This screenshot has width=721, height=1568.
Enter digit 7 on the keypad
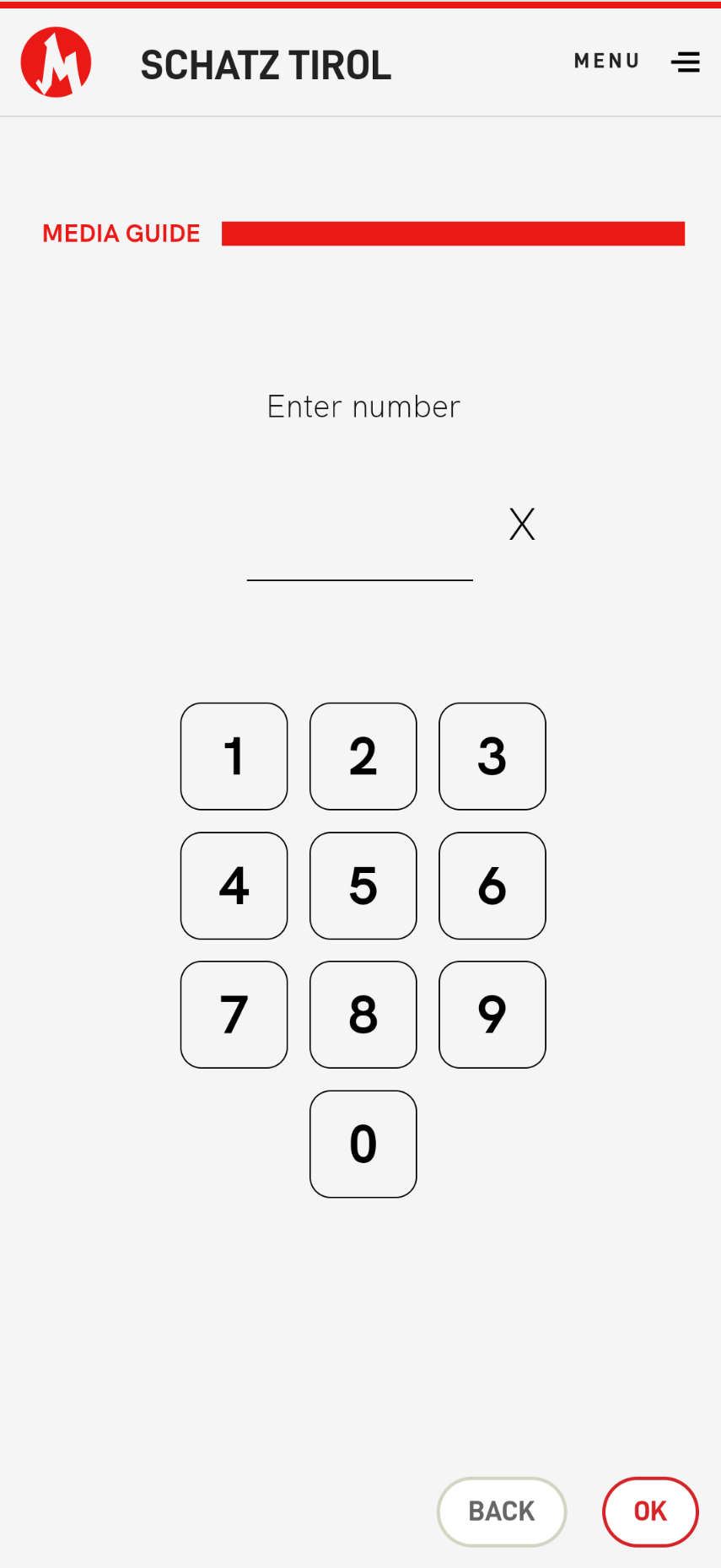pyautogui.click(x=234, y=1015)
